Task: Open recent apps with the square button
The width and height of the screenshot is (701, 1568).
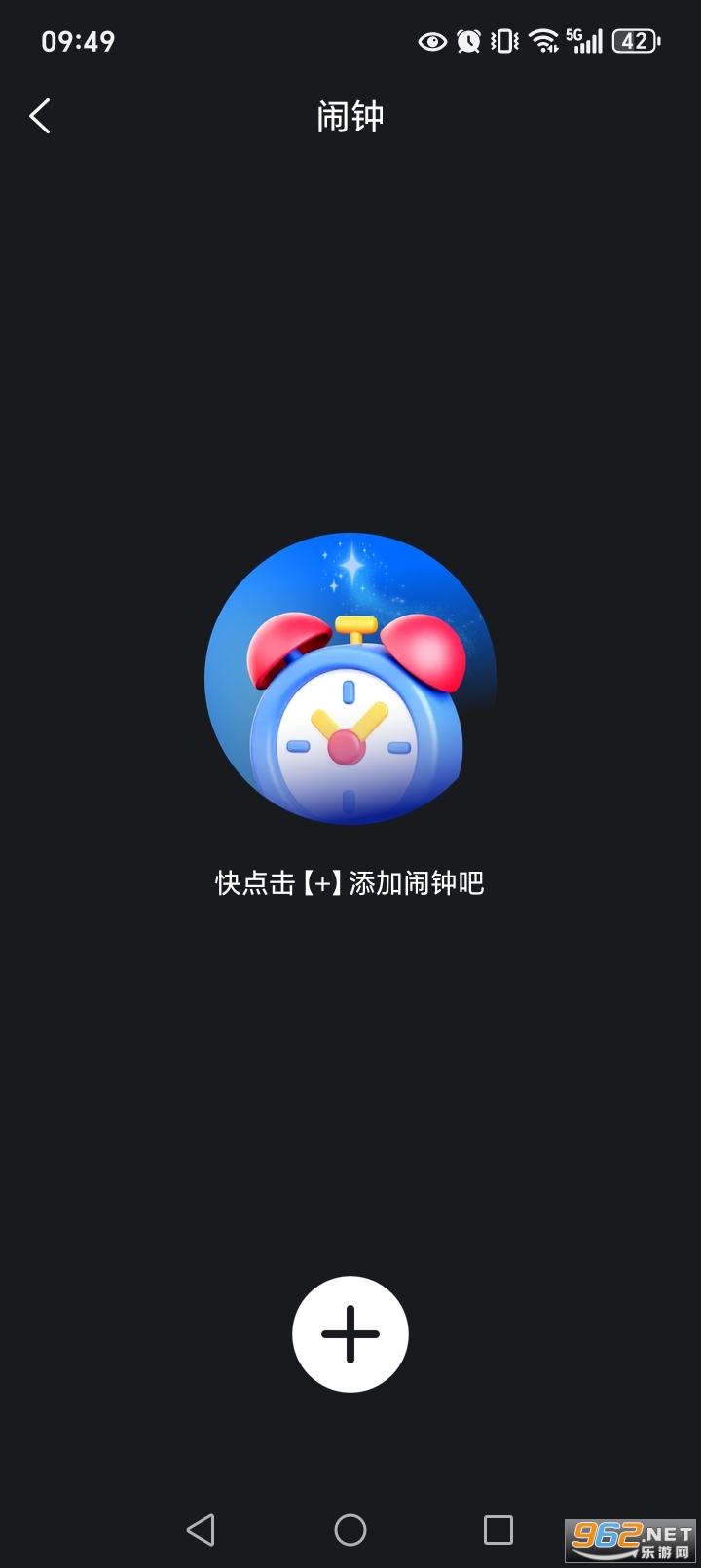Action: coord(497,1529)
